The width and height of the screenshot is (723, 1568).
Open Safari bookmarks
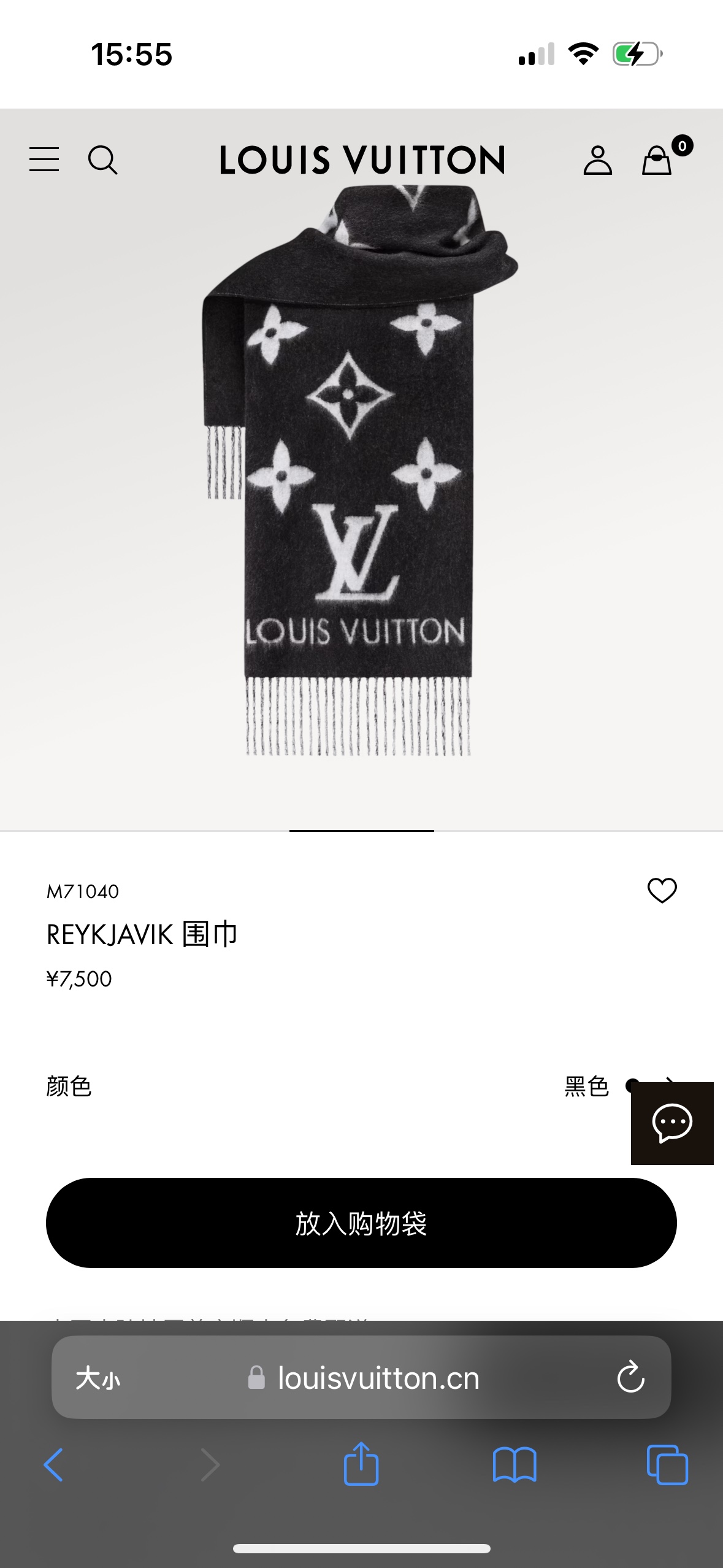coord(515,1464)
